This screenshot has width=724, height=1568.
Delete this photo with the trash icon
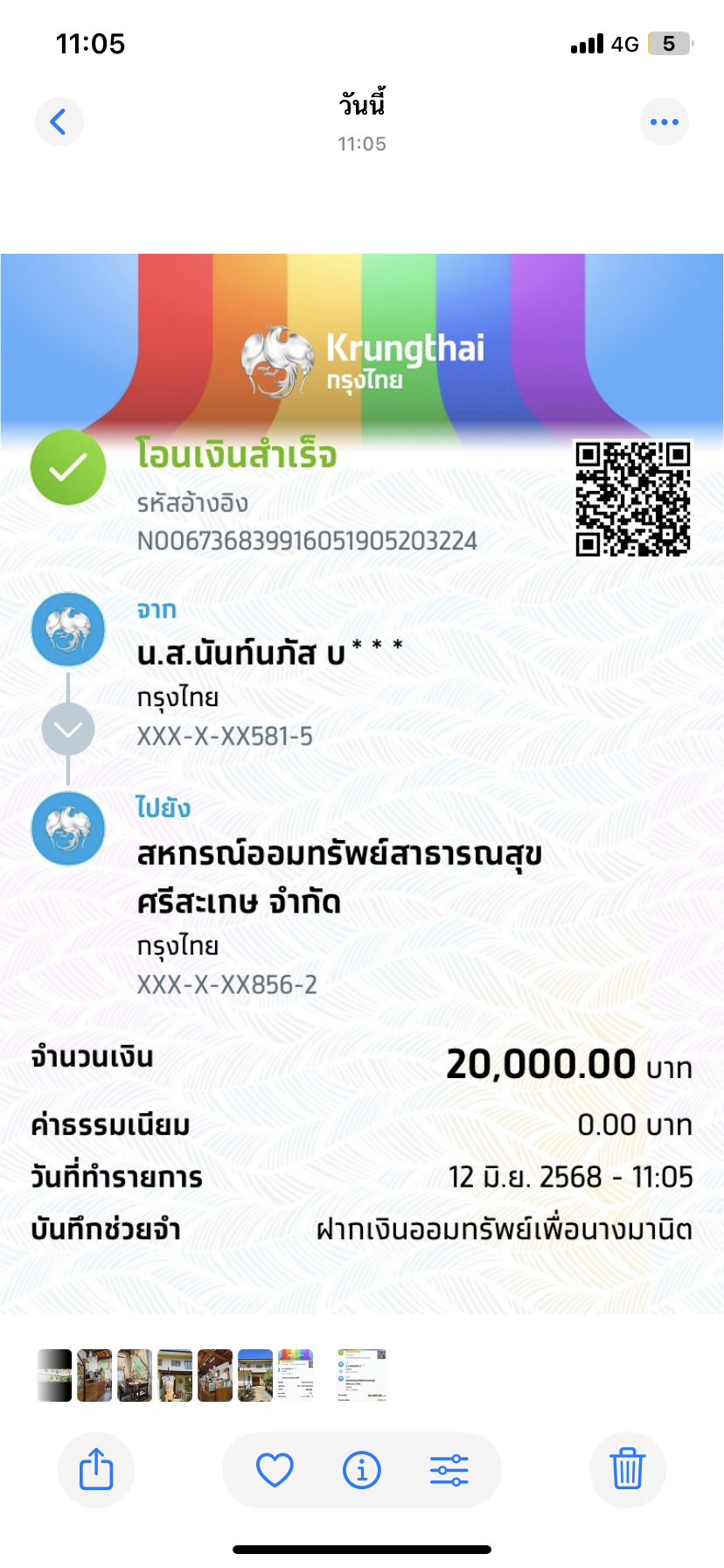[x=627, y=1469]
